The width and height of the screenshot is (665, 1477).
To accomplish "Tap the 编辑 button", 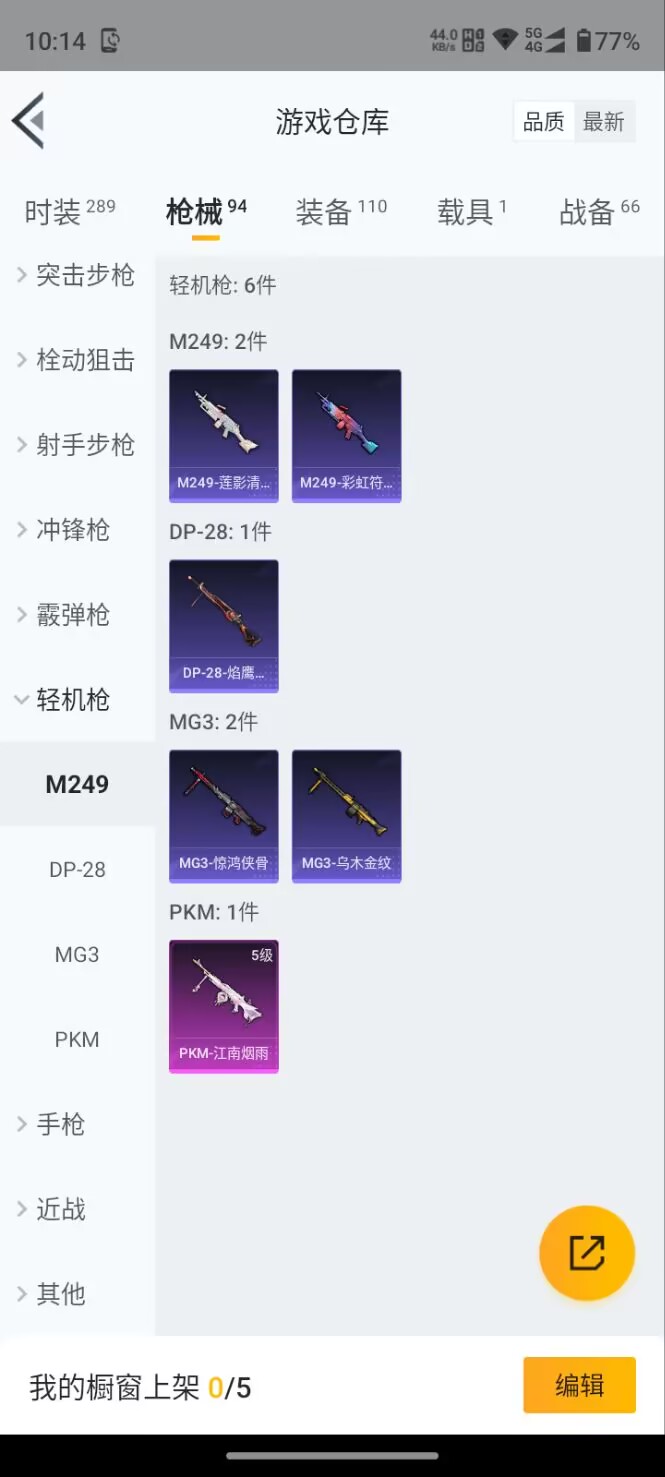I will (579, 1385).
